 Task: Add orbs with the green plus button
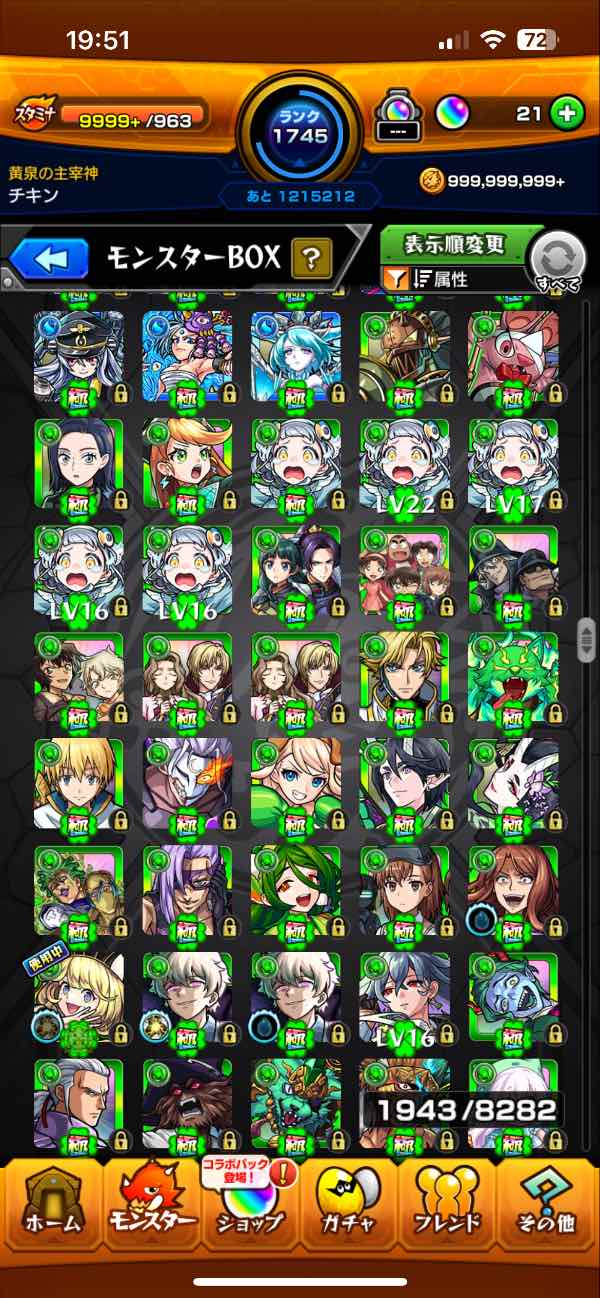click(x=567, y=114)
